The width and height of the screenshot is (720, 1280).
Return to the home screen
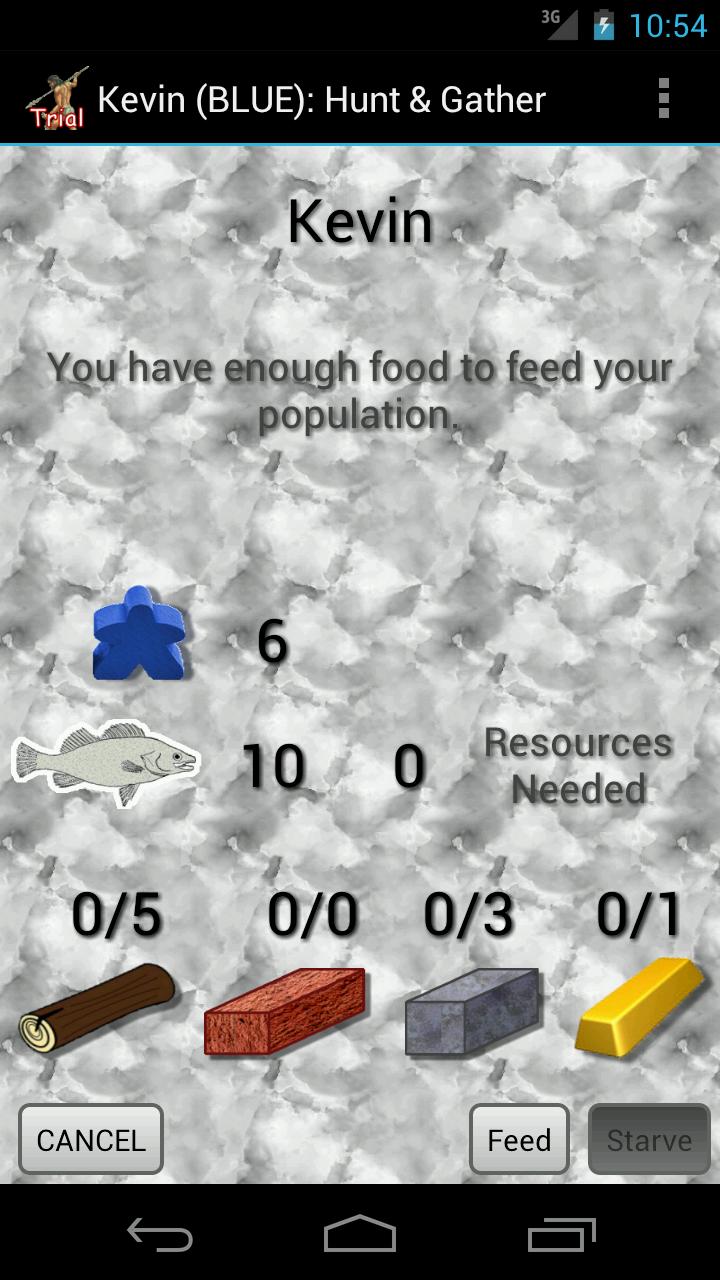360,1235
